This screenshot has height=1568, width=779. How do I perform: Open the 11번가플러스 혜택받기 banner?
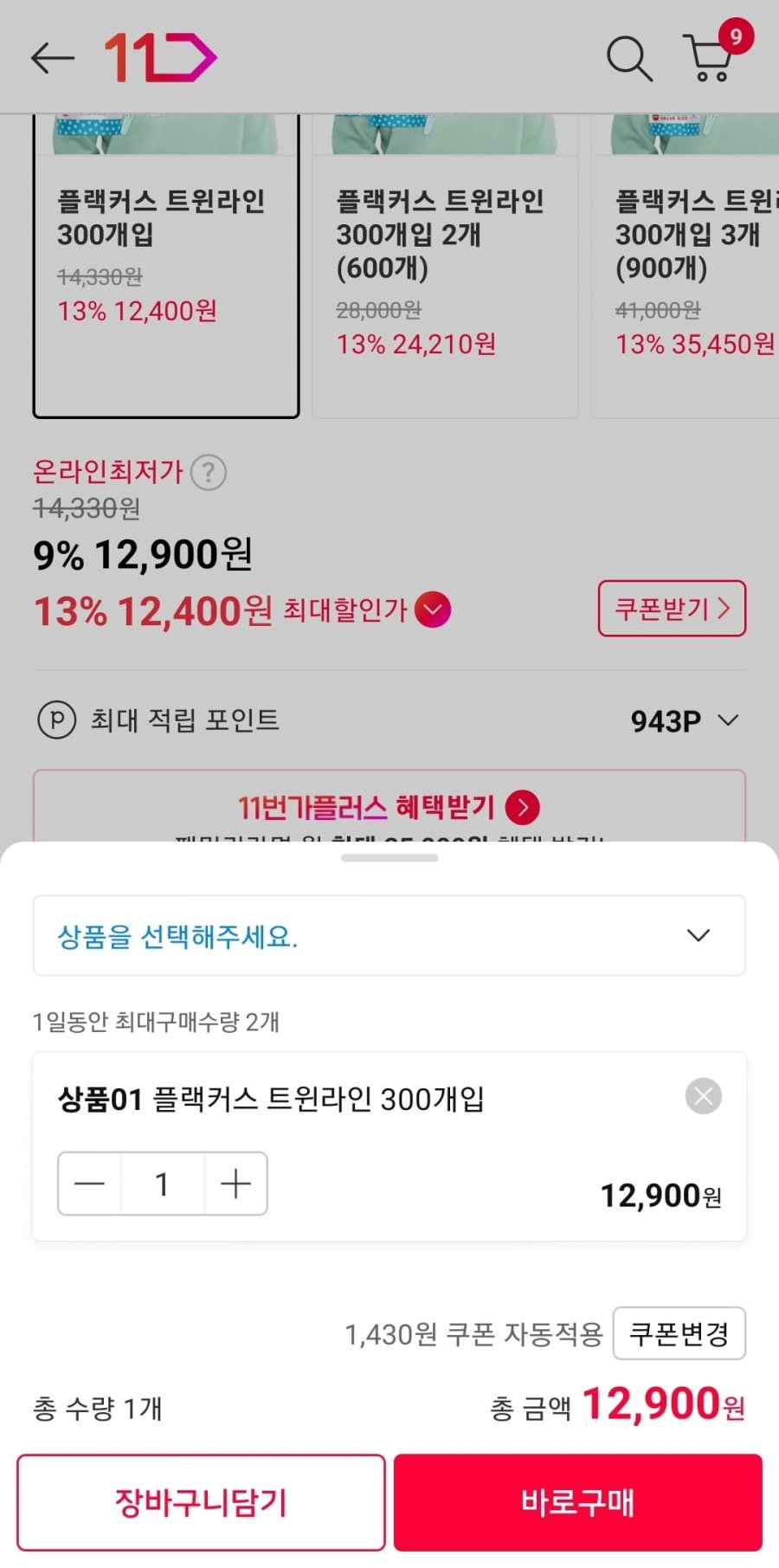pyautogui.click(x=389, y=806)
